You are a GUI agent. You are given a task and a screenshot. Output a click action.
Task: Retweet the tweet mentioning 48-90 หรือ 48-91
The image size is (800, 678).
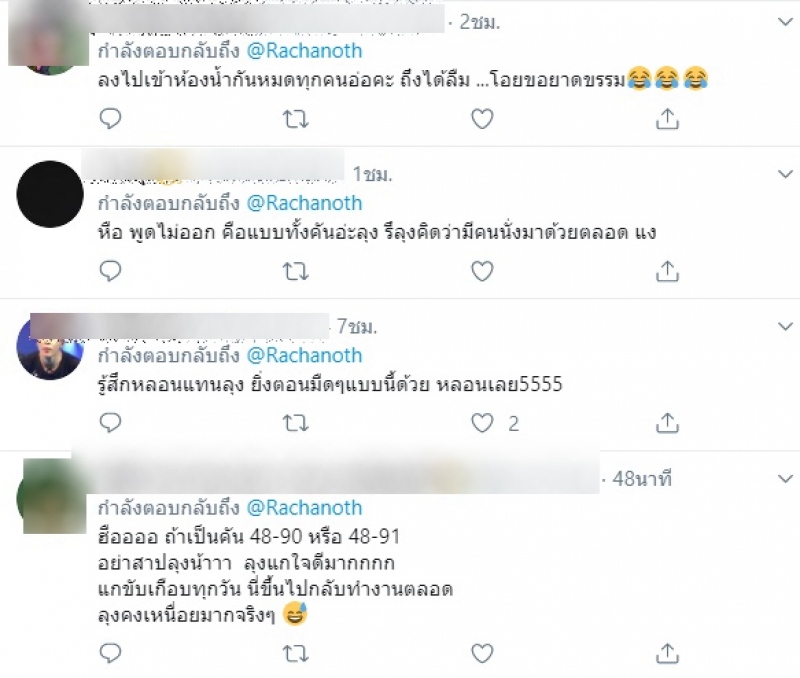pyautogui.click(x=297, y=655)
